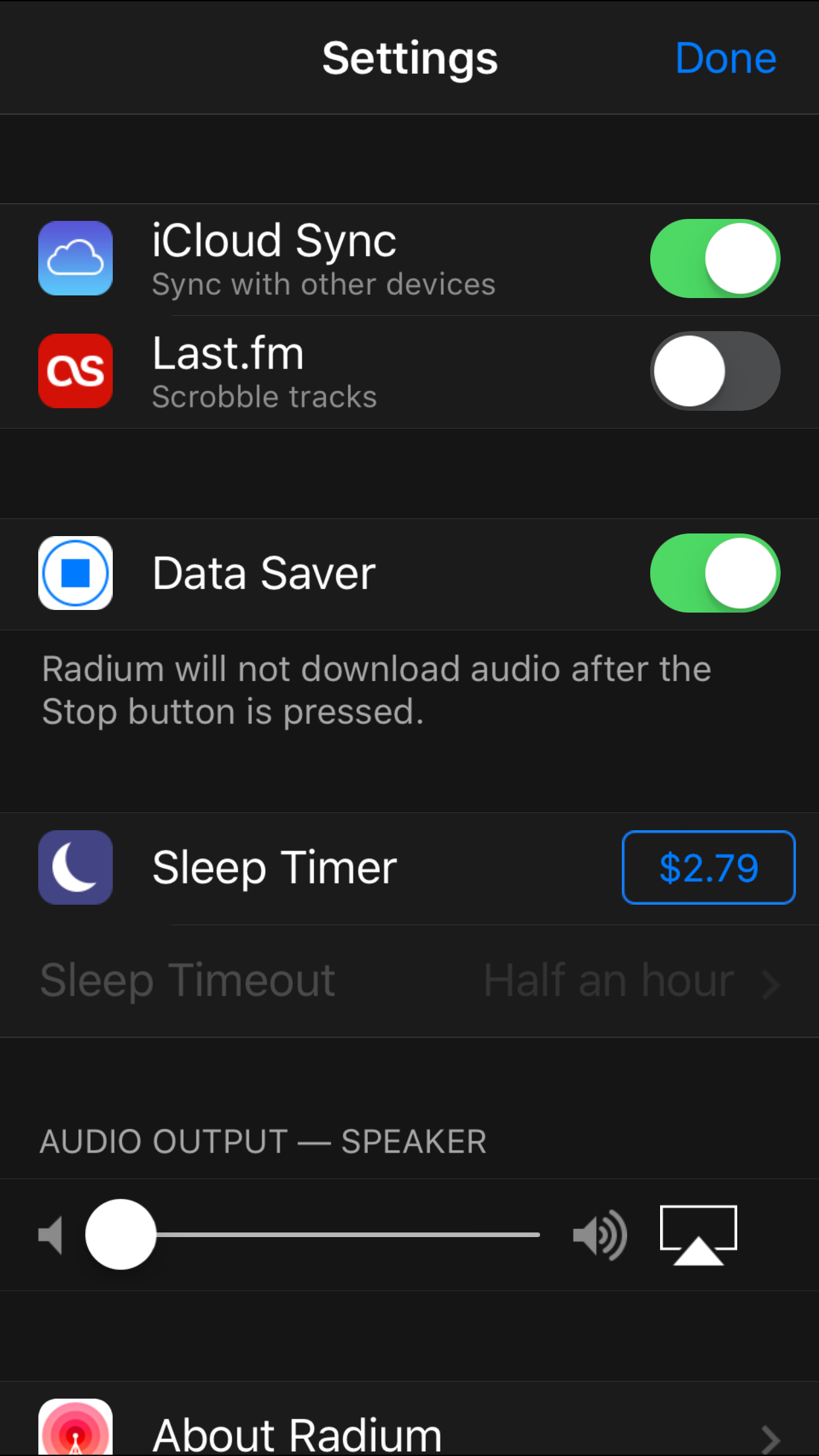This screenshot has height=1456, width=819.
Task: Click the iCloud Sync cloud icon
Action: [x=75, y=258]
